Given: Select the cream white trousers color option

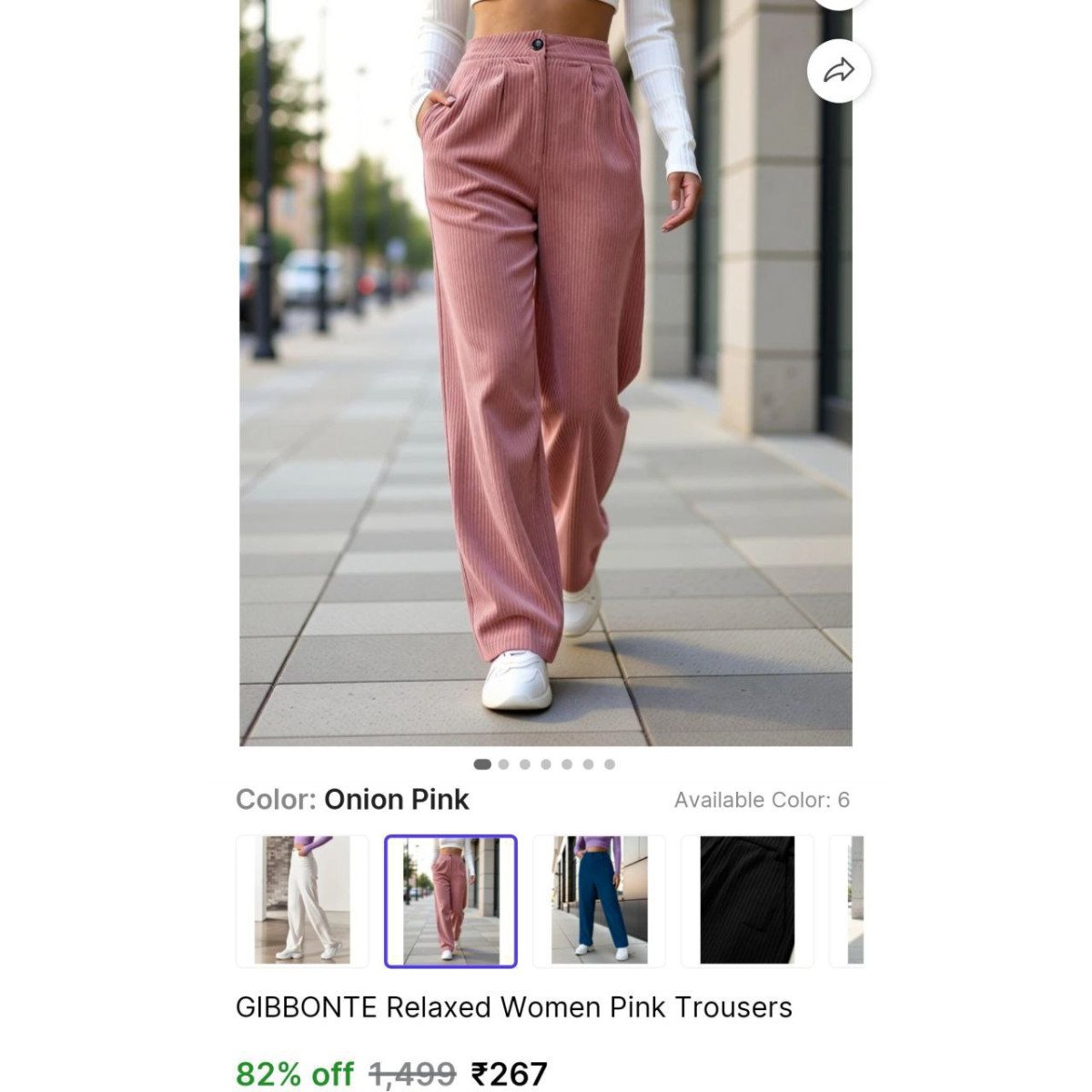Looking at the screenshot, I should click(x=302, y=900).
